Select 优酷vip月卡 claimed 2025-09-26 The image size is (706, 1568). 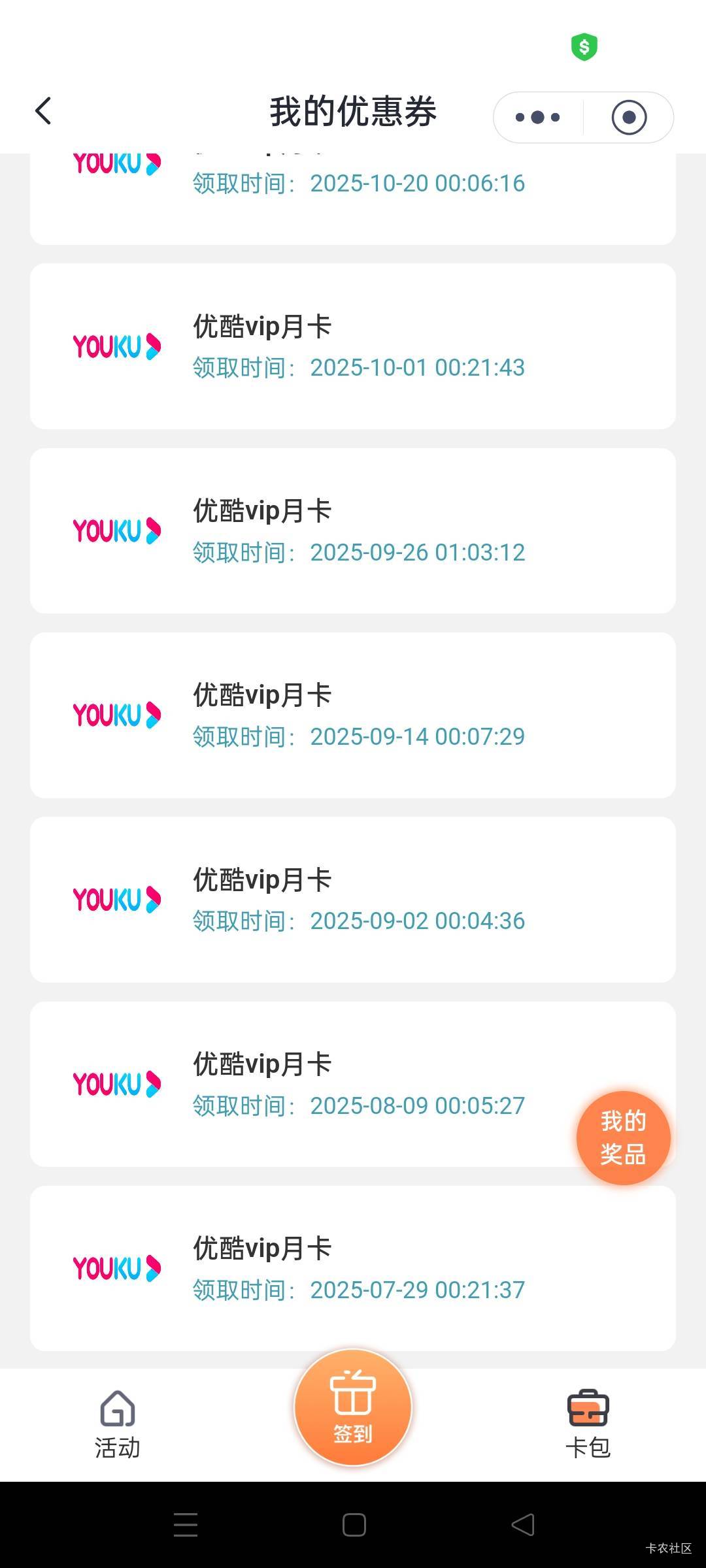click(353, 531)
